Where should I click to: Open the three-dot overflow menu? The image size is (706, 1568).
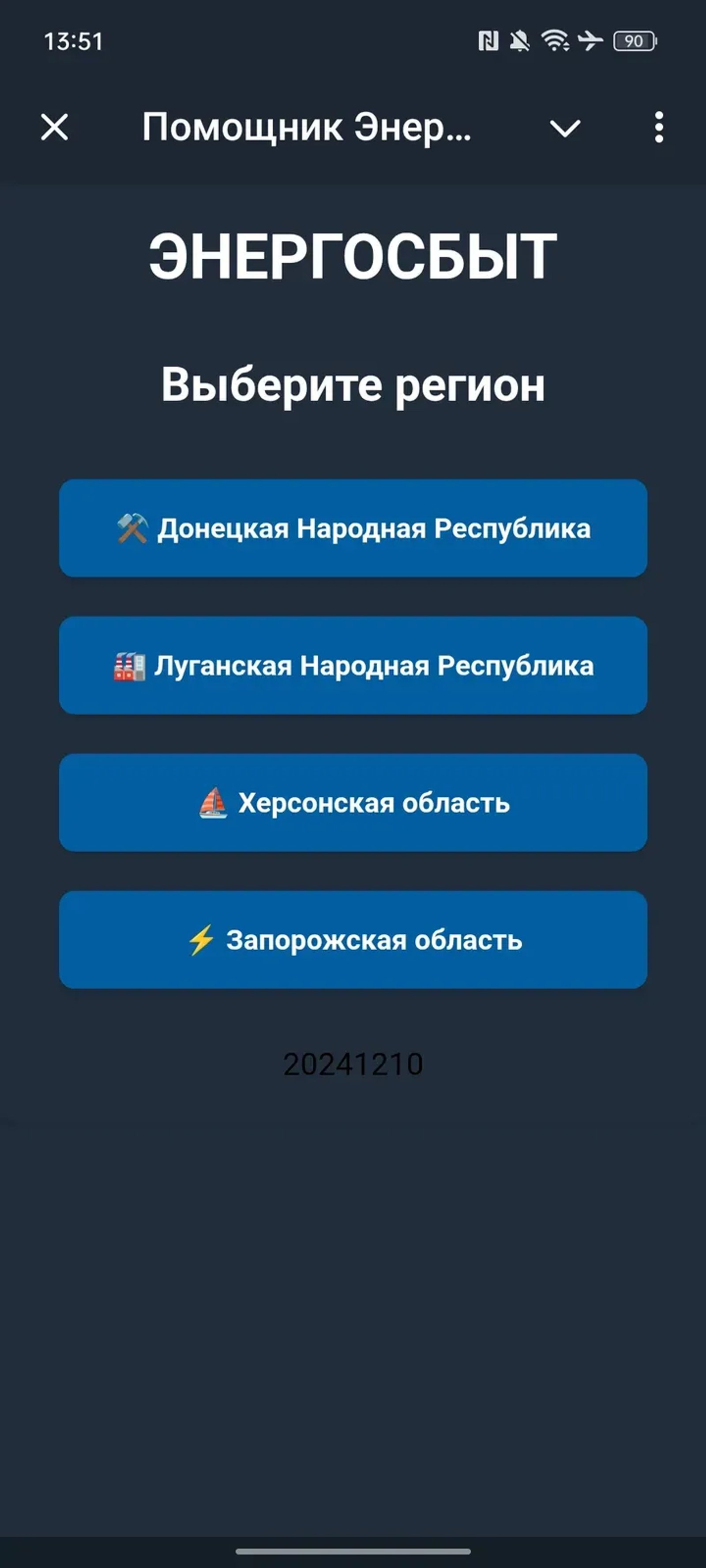(x=658, y=128)
